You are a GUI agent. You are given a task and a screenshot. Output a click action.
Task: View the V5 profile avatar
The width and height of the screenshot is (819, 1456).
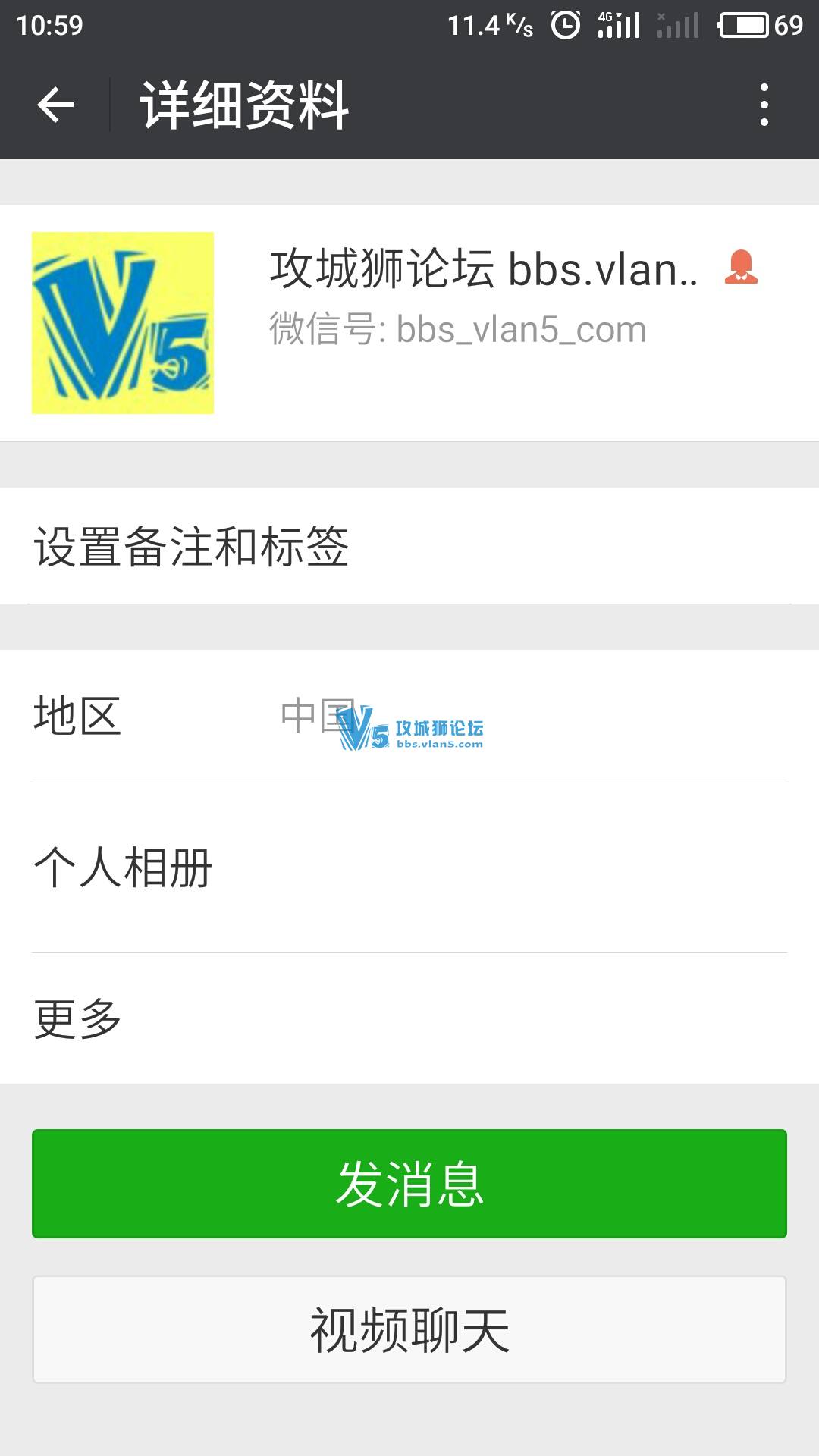coord(123,323)
